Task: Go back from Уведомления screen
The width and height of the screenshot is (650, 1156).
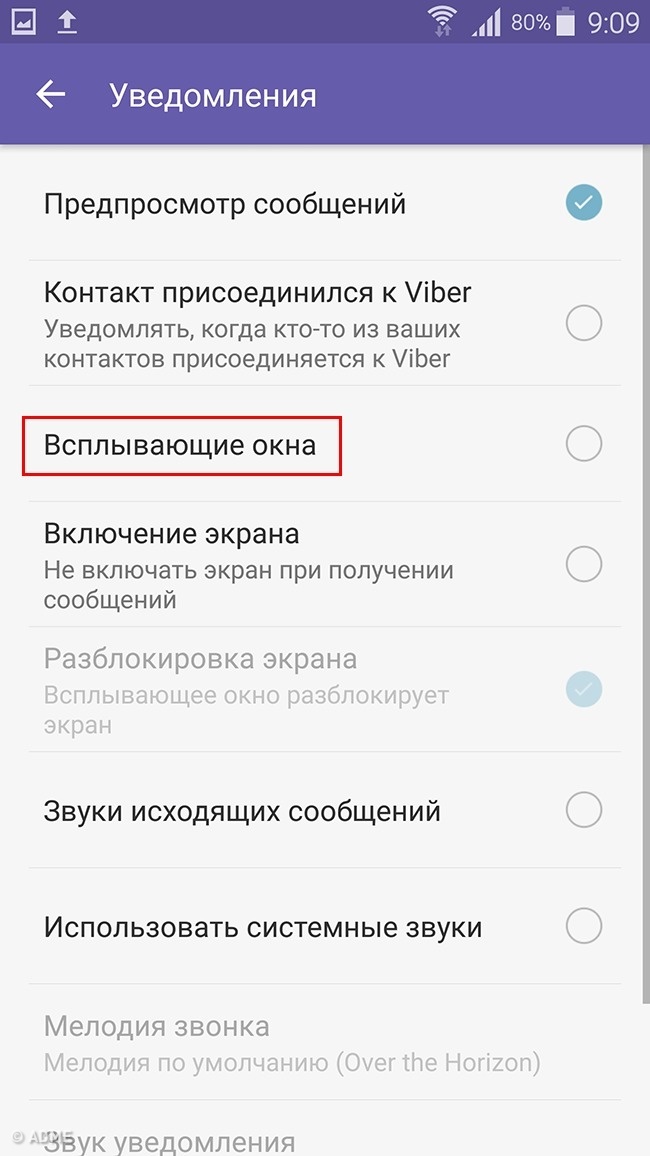Action: click(x=50, y=95)
